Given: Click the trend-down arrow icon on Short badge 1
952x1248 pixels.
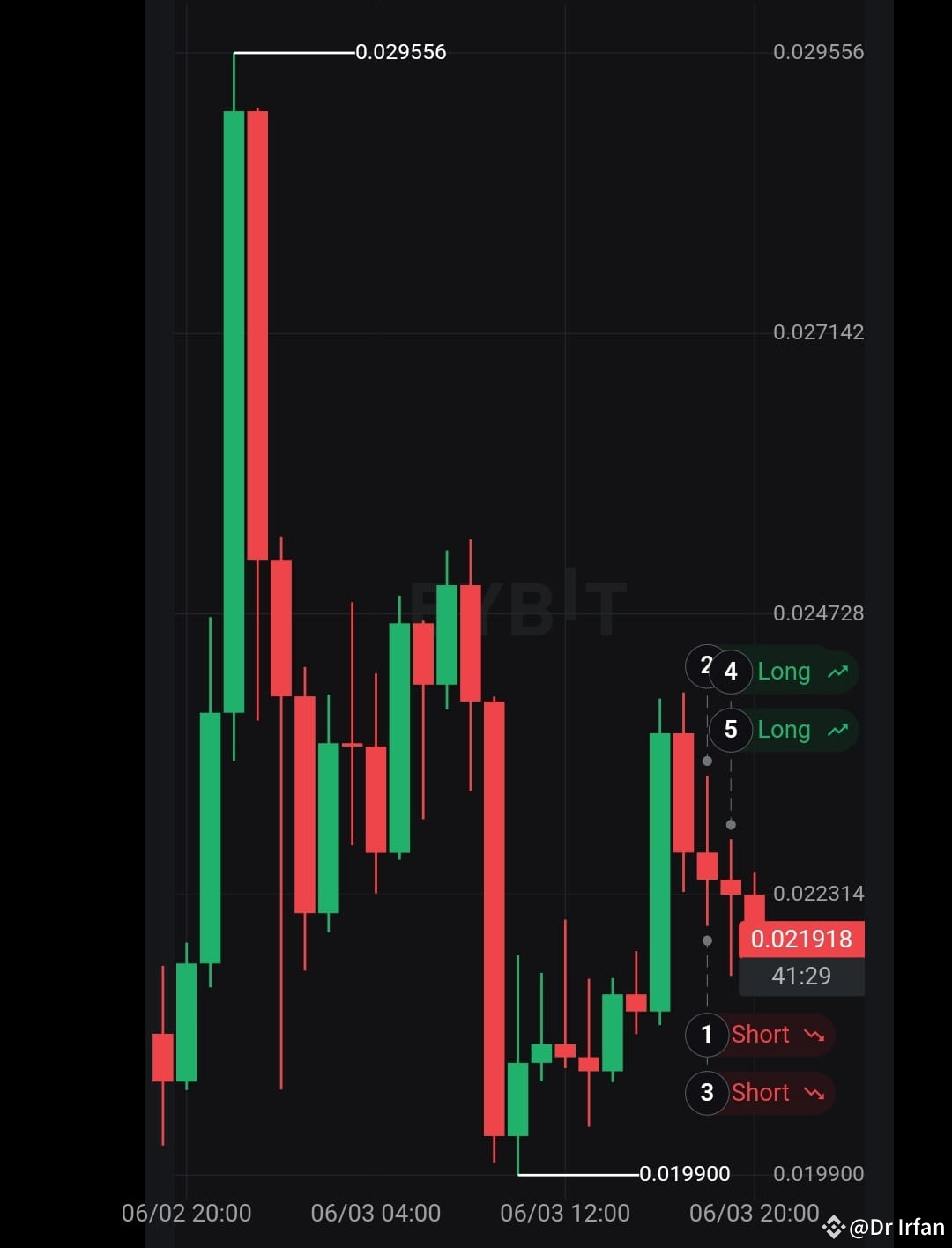Looking at the screenshot, I should (814, 1036).
